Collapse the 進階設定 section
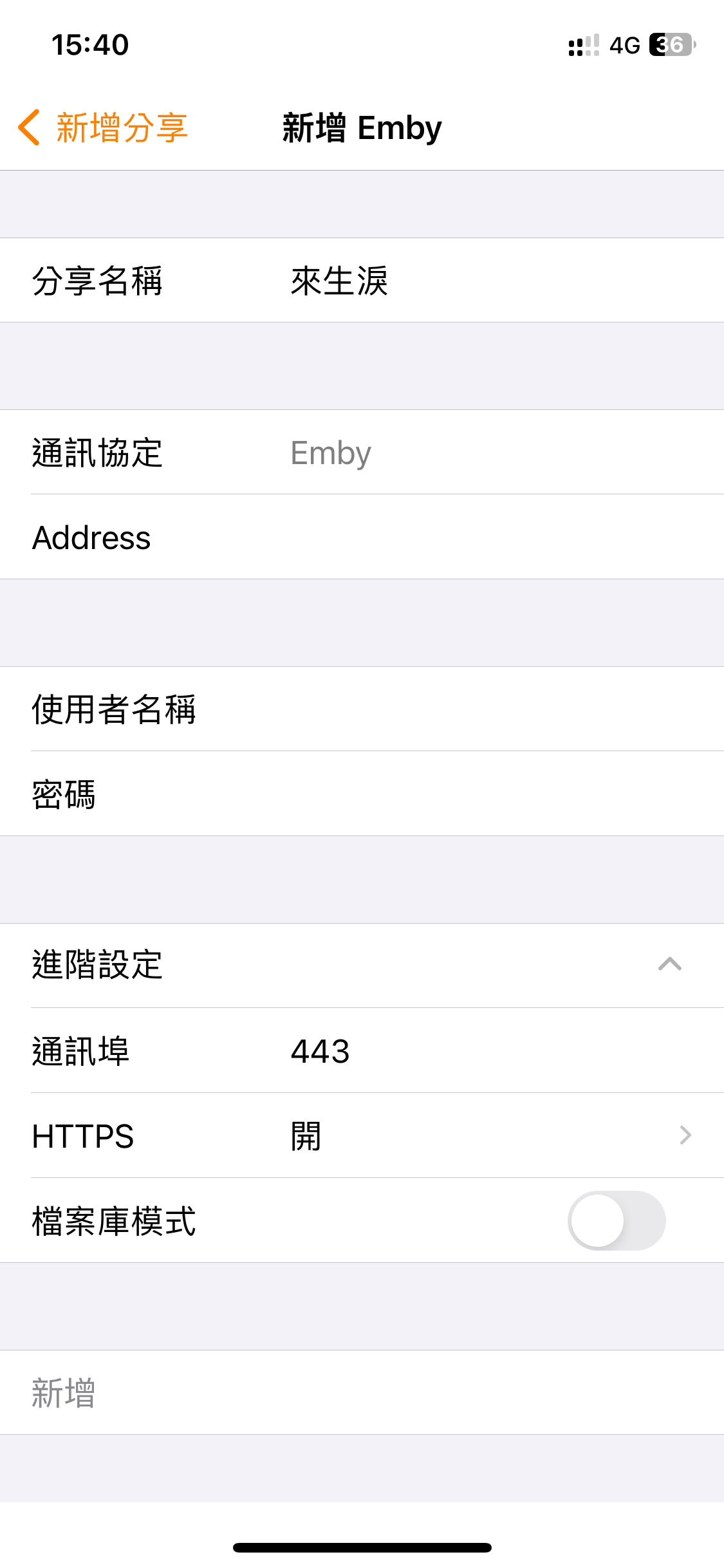The width and height of the screenshot is (724, 1568). coord(669,964)
